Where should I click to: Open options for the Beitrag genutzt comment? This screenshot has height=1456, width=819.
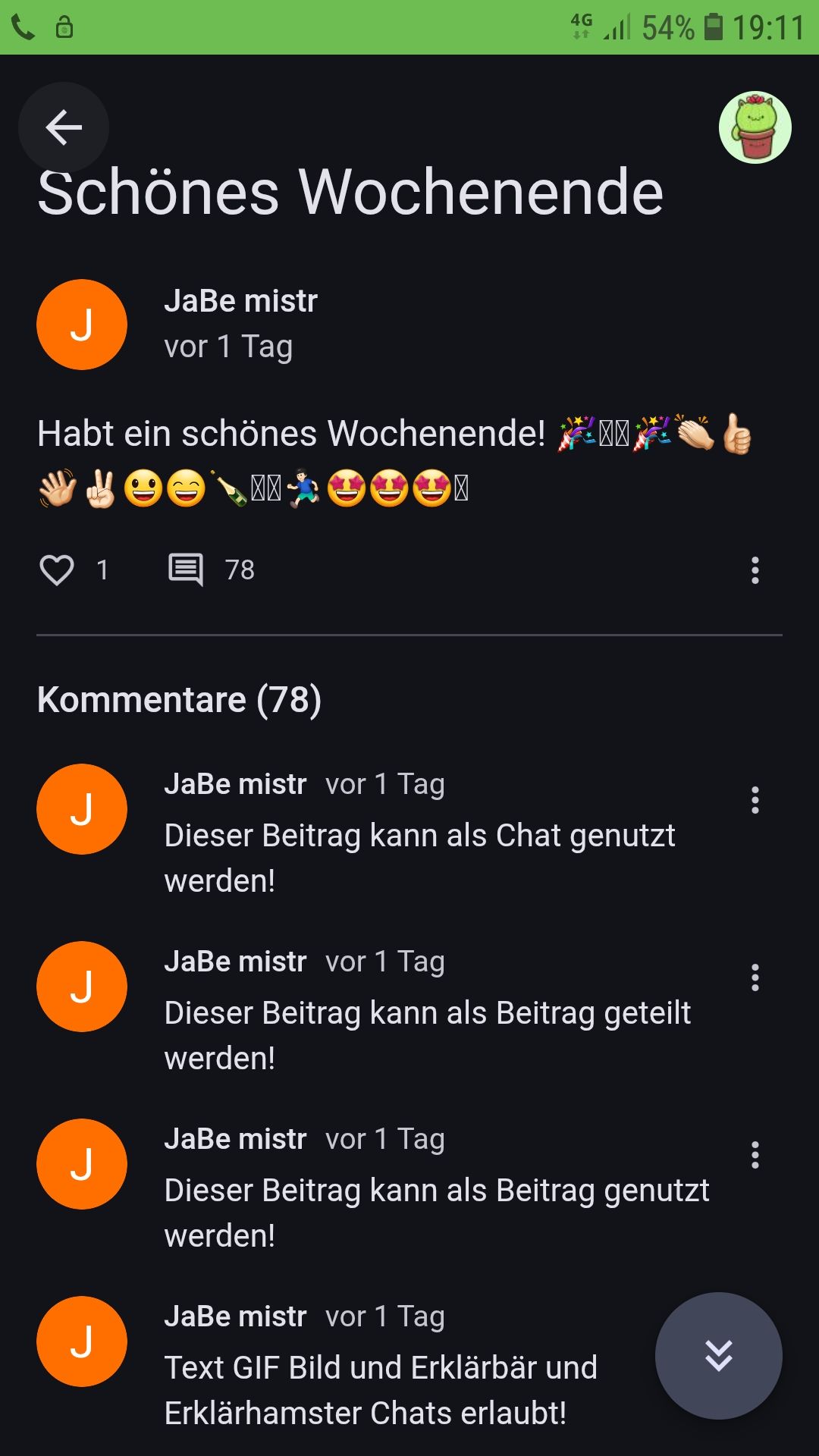click(x=755, y=1156)
